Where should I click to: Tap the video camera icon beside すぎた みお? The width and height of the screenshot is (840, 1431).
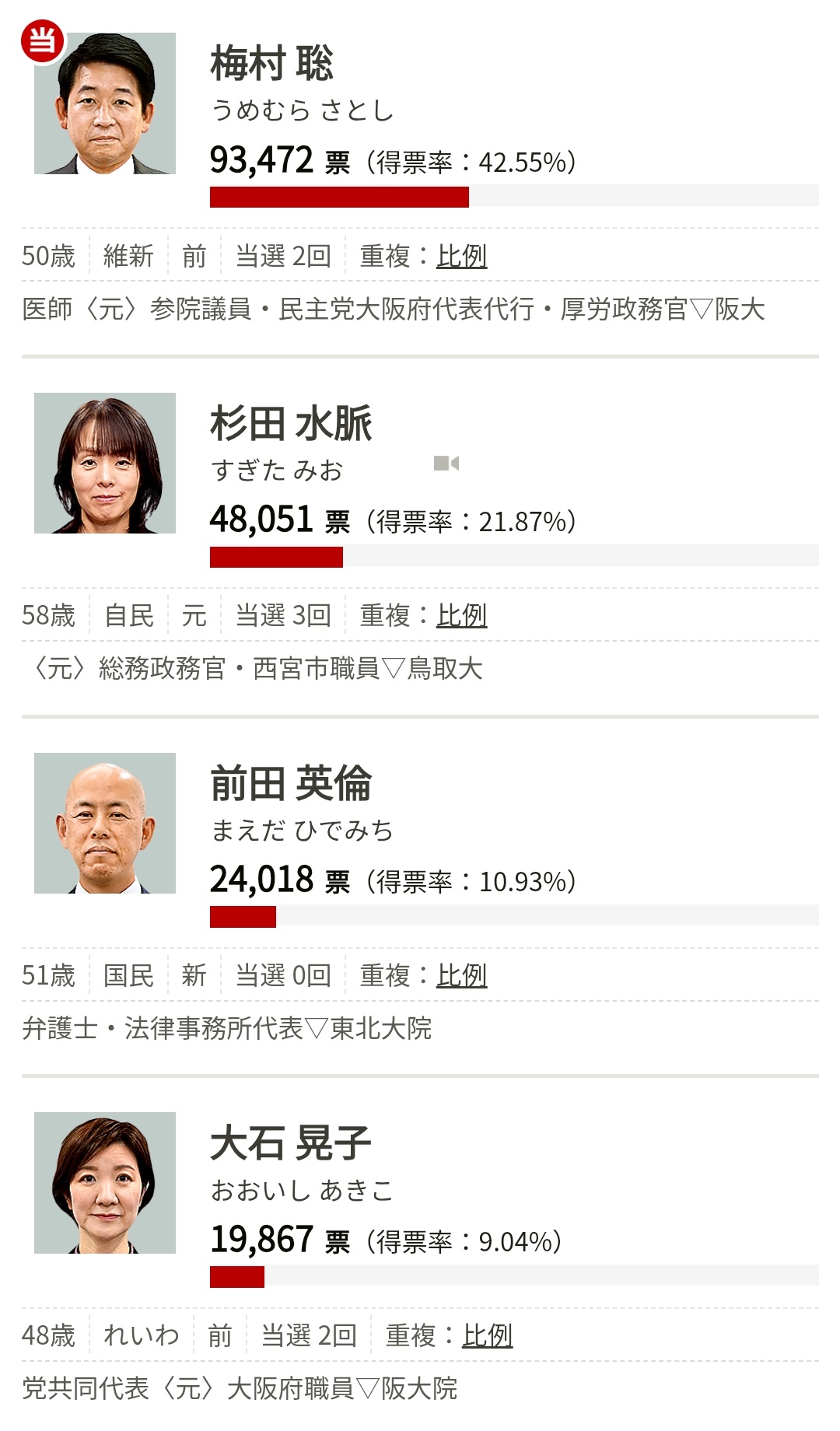point(446,464)
